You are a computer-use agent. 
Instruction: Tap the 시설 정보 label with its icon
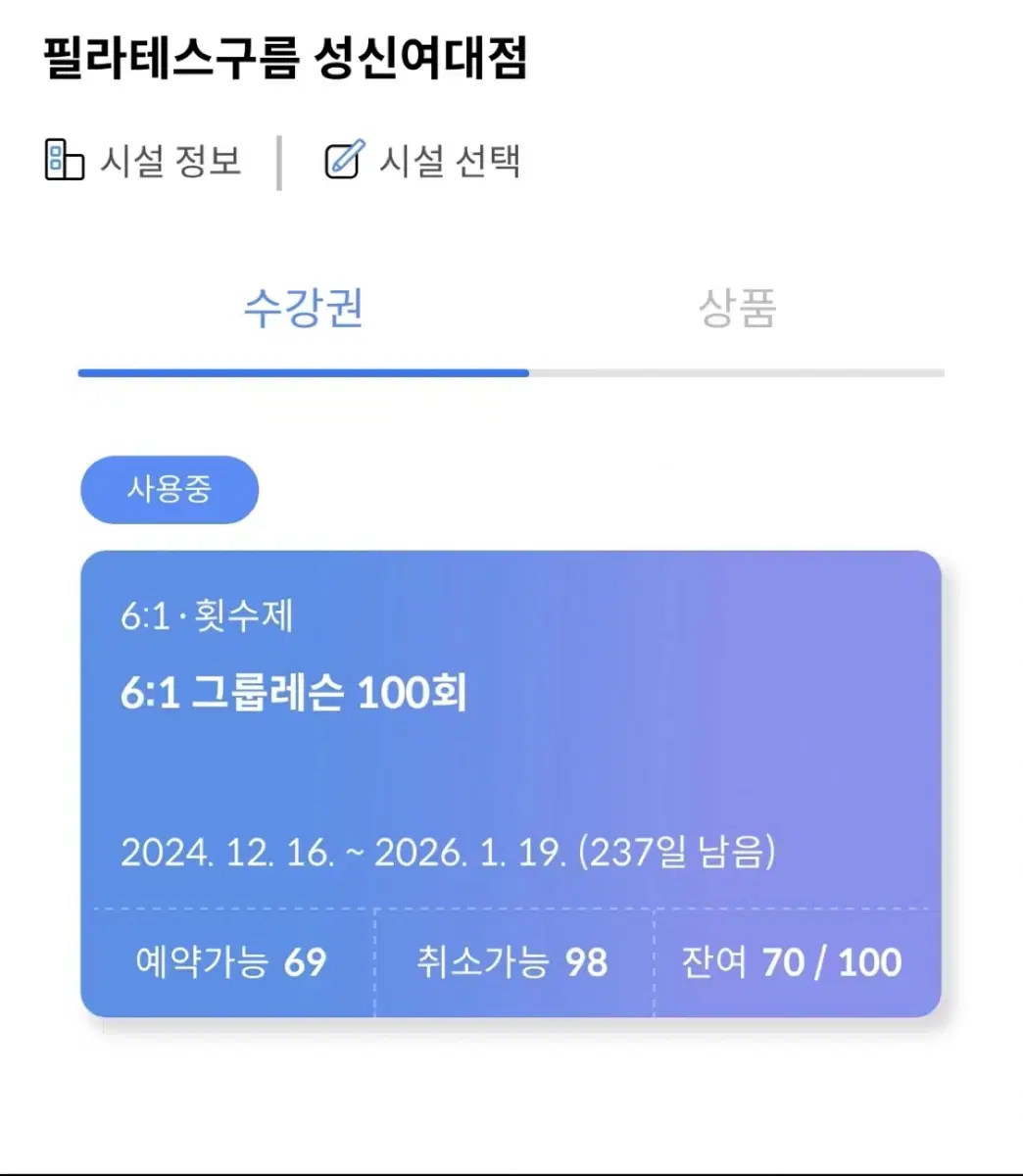[x=142, y=160]
